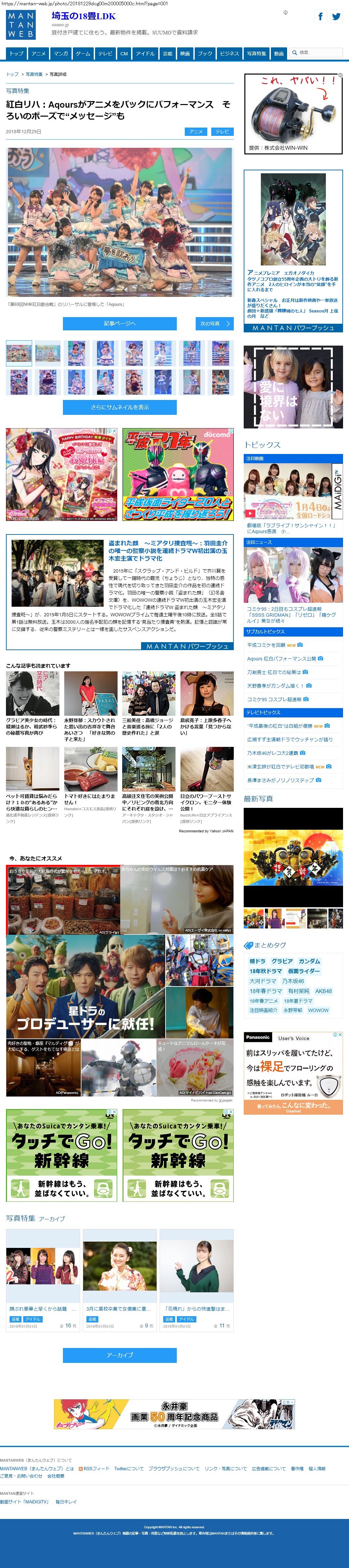
Task: Open the 盗まれた顔 drama article link
Action: pos(168,550)
